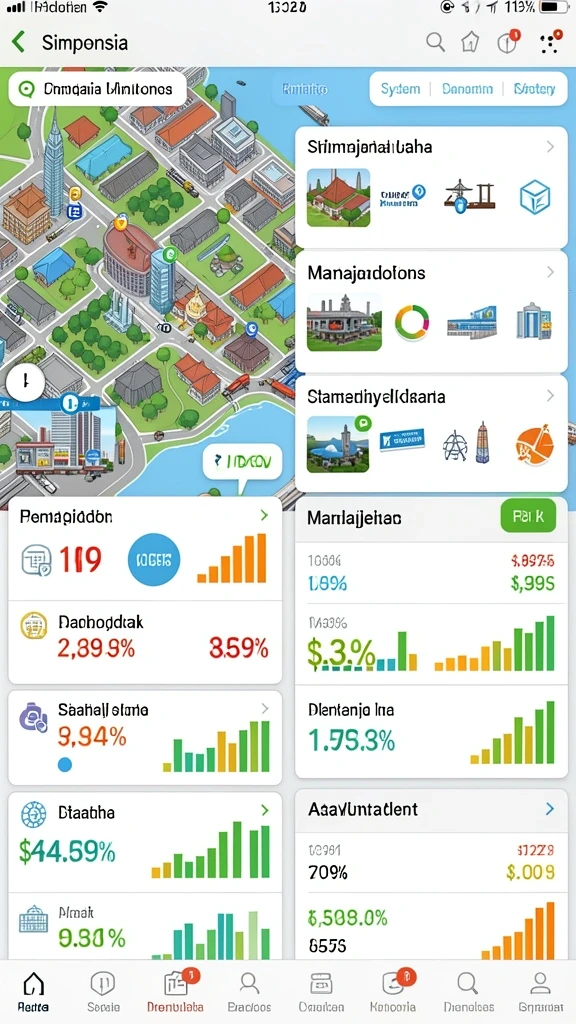The image size is (576, 1024).
Task: Open the Dtaabha statistics card
Action: point(145,842)
